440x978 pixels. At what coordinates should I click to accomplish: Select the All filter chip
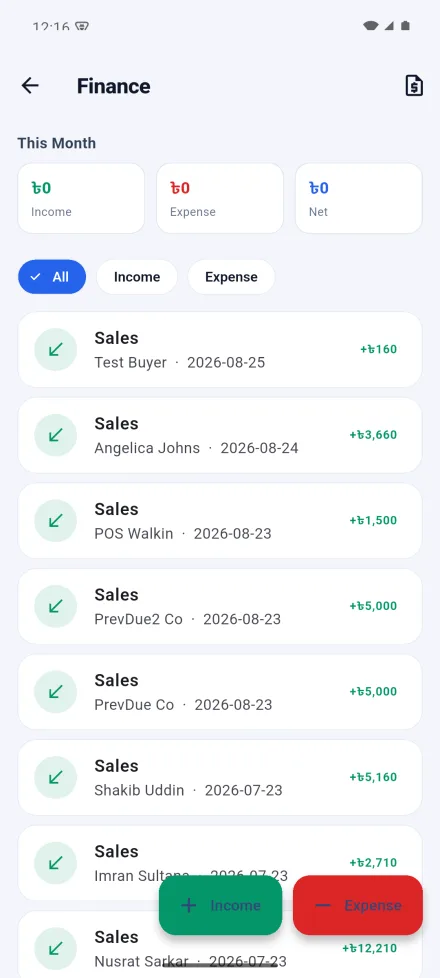point(52,277)
